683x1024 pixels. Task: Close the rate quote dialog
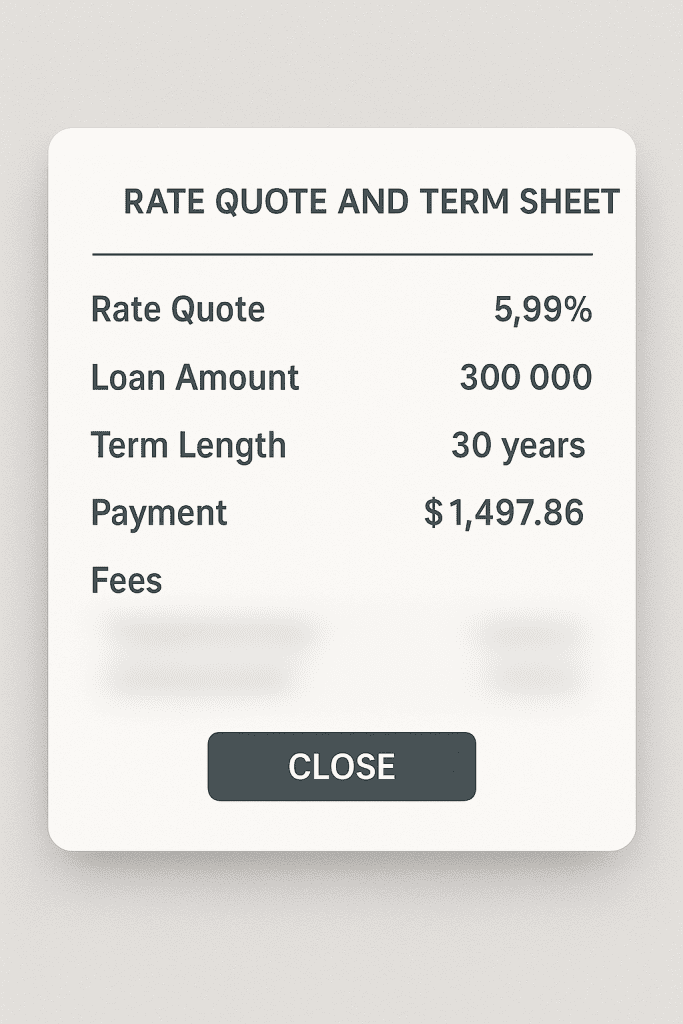[341, 767]
